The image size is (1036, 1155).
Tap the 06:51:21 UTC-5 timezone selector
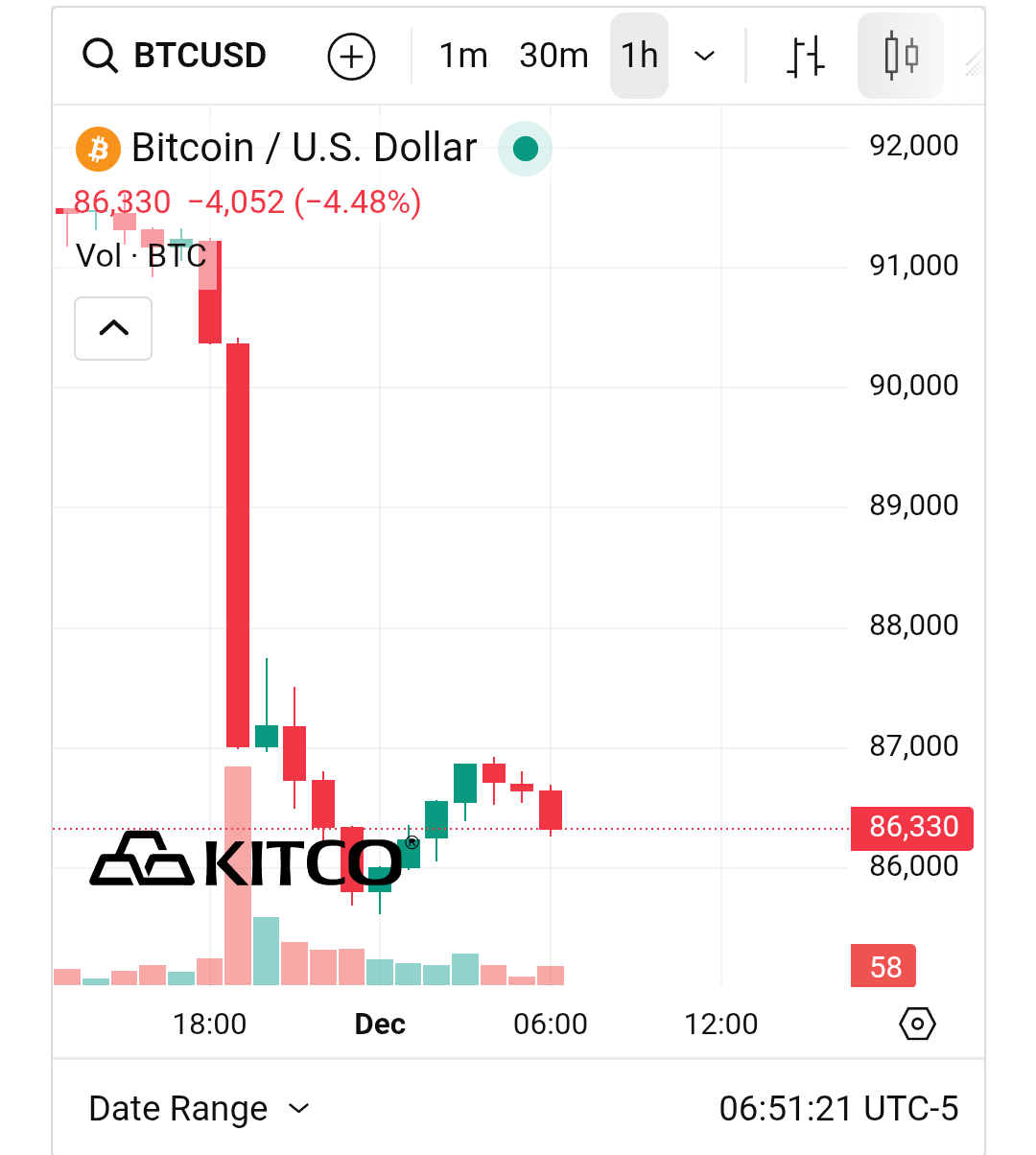click(838, 1109)
